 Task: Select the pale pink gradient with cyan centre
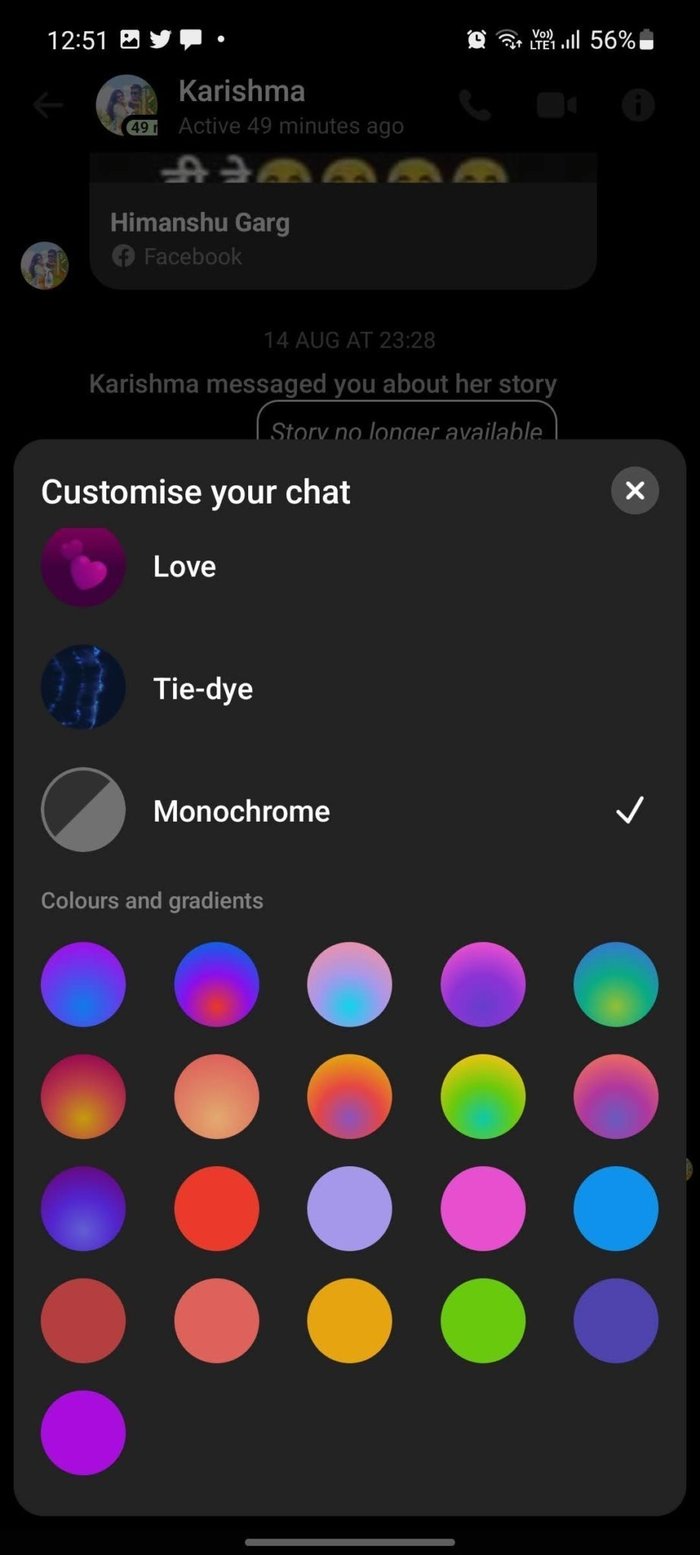coord(349,984)
